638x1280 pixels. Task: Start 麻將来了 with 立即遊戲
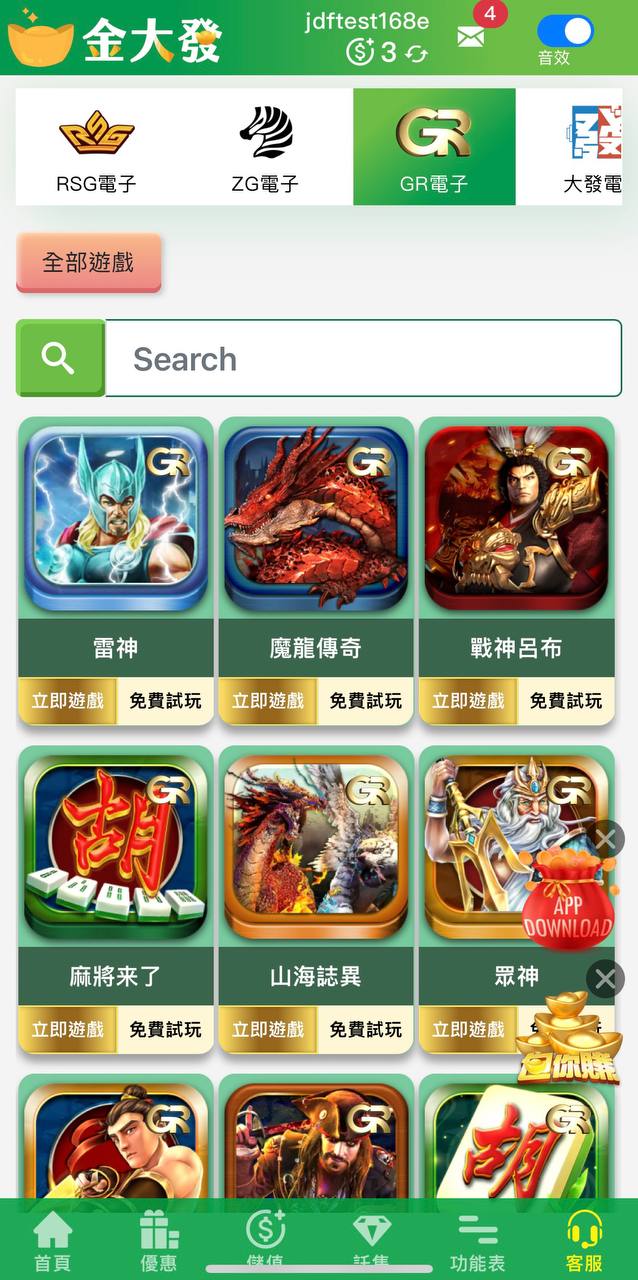tap(67, 1029)
